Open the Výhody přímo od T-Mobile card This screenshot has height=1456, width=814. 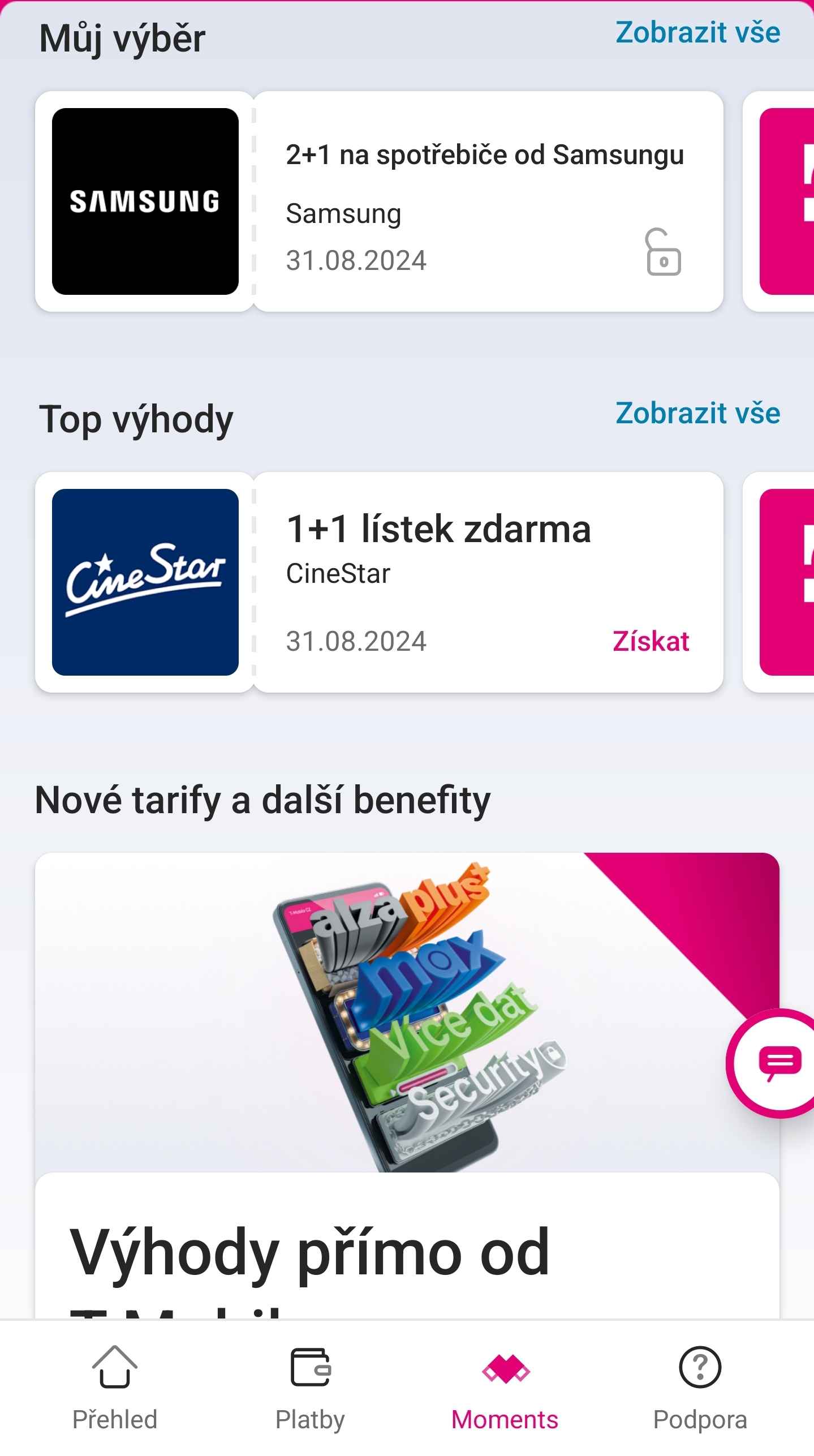click(309, 1251)
